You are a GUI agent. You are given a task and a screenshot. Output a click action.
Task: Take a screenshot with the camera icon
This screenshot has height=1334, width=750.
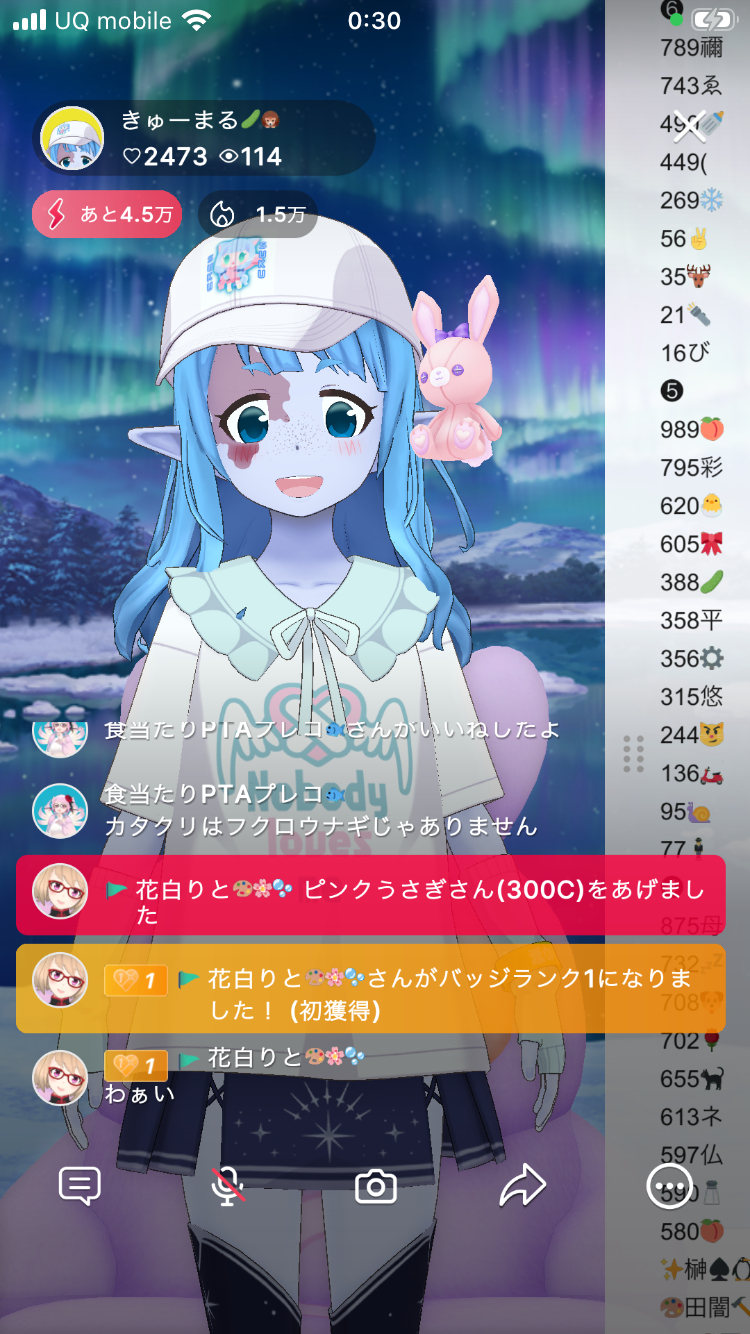(x=376, y=1186)
